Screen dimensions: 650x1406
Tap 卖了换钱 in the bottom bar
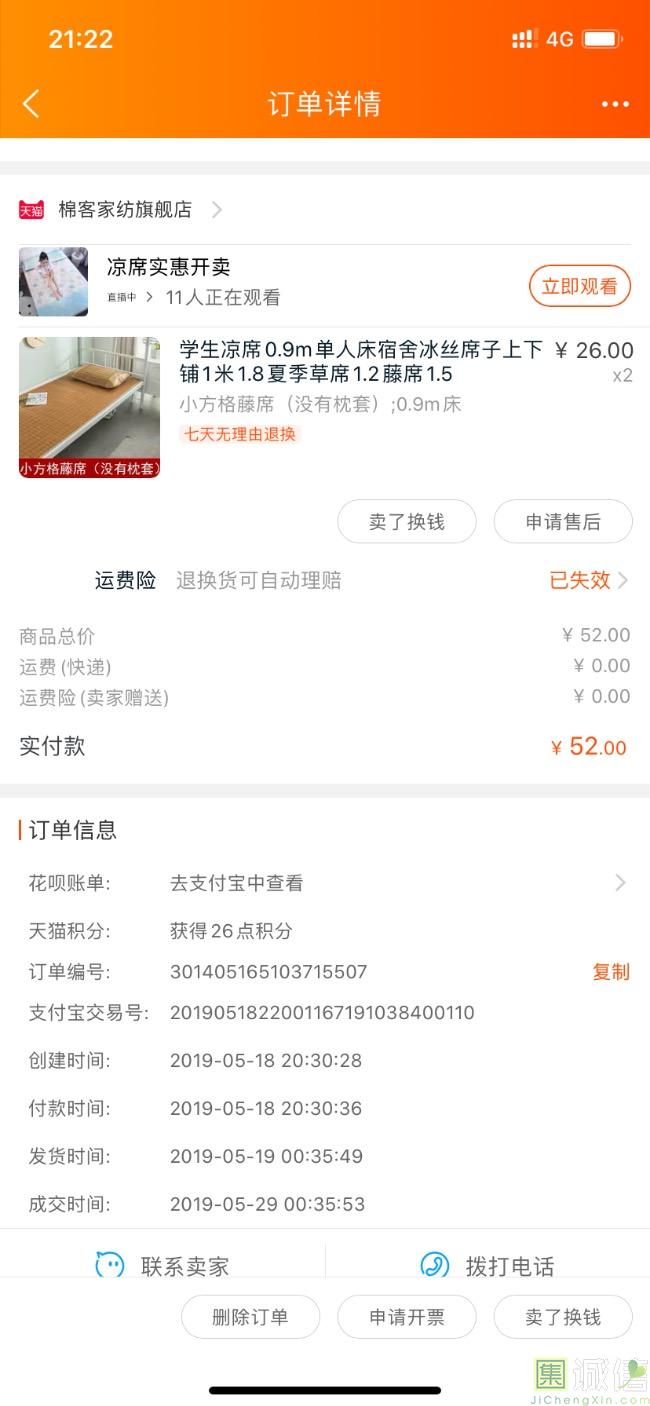click(x=563, y=1317)
